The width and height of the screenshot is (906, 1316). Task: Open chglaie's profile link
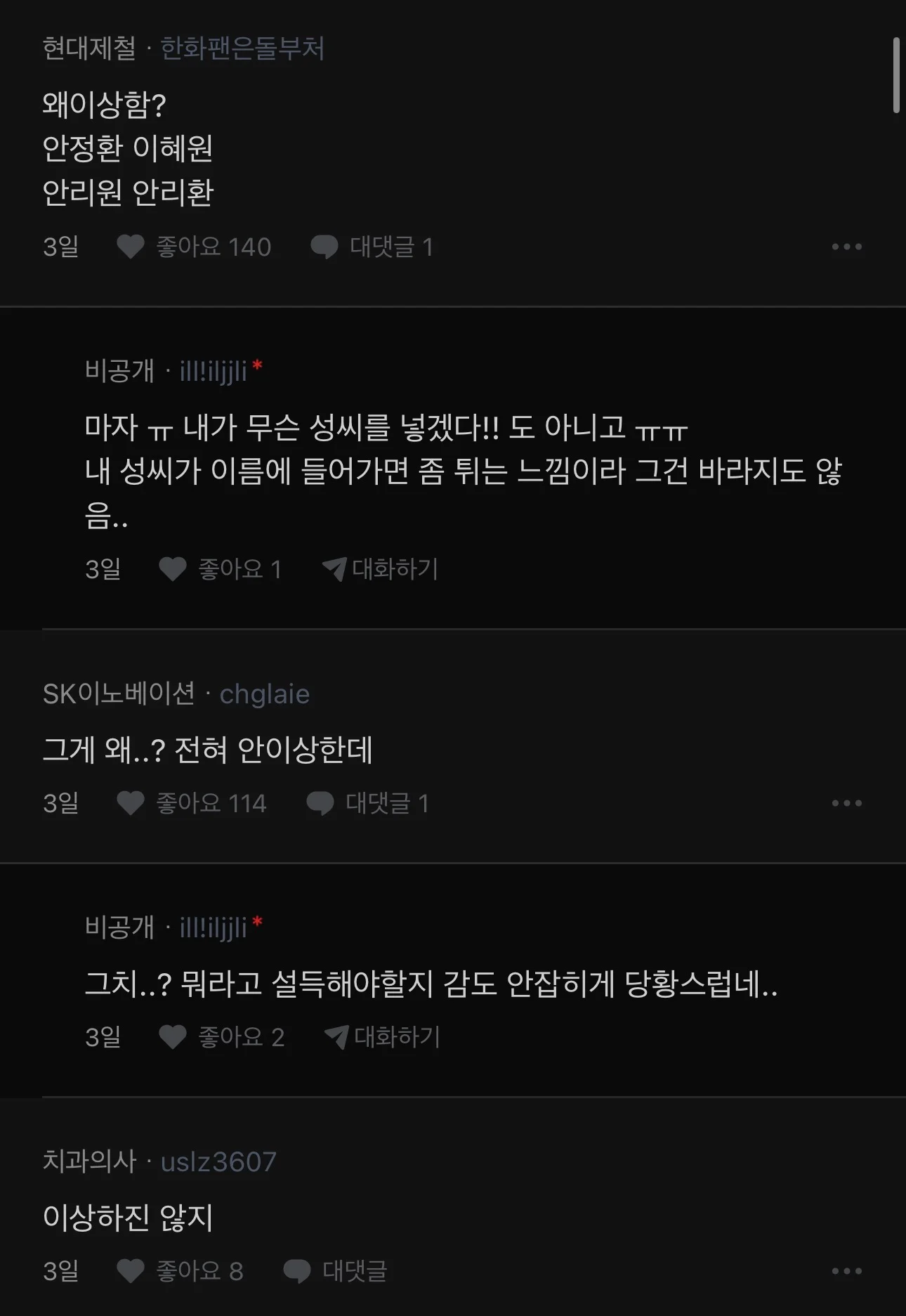(x=265, y=694)
